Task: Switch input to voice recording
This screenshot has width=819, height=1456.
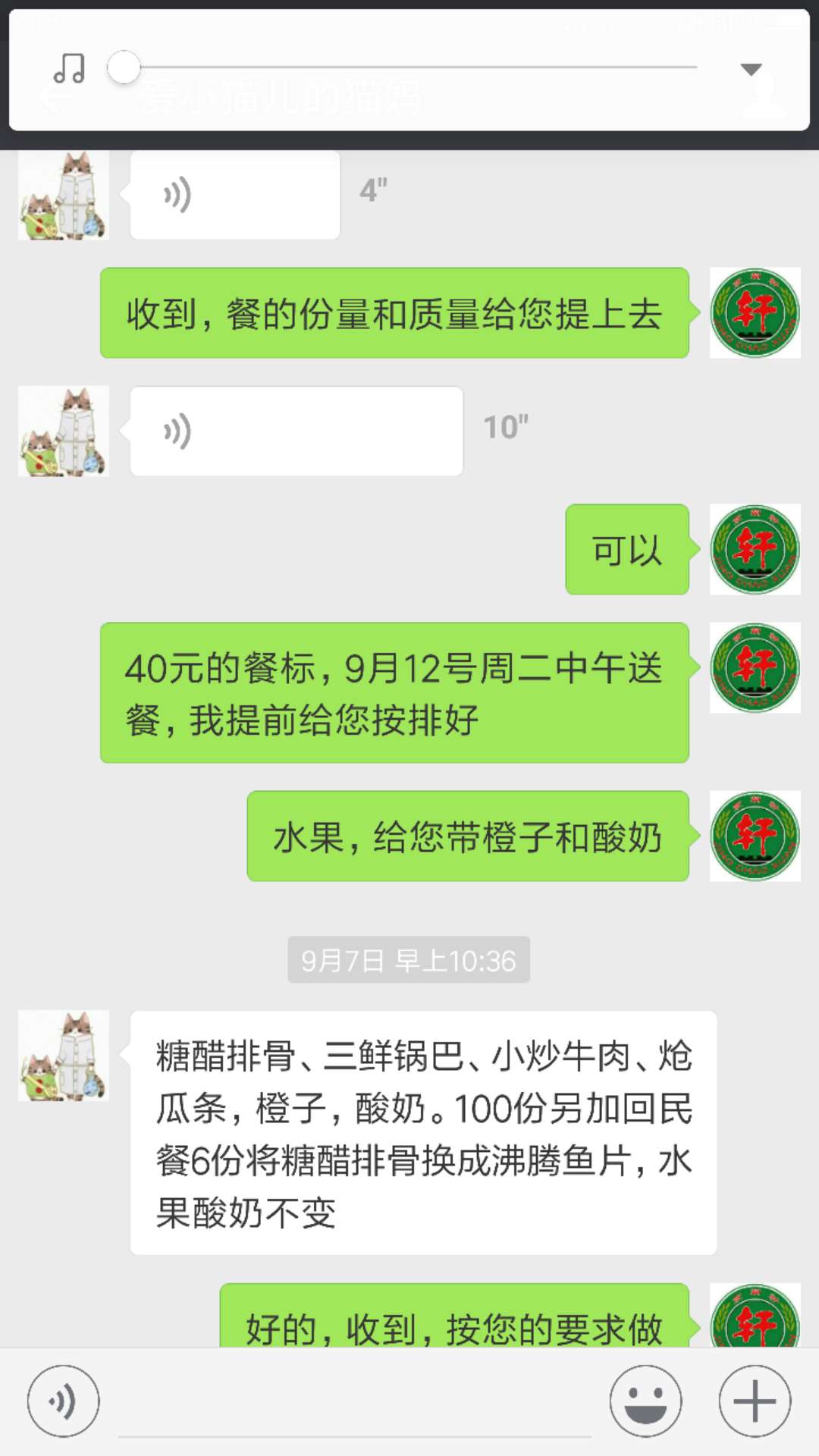Action: point(63,1401)
